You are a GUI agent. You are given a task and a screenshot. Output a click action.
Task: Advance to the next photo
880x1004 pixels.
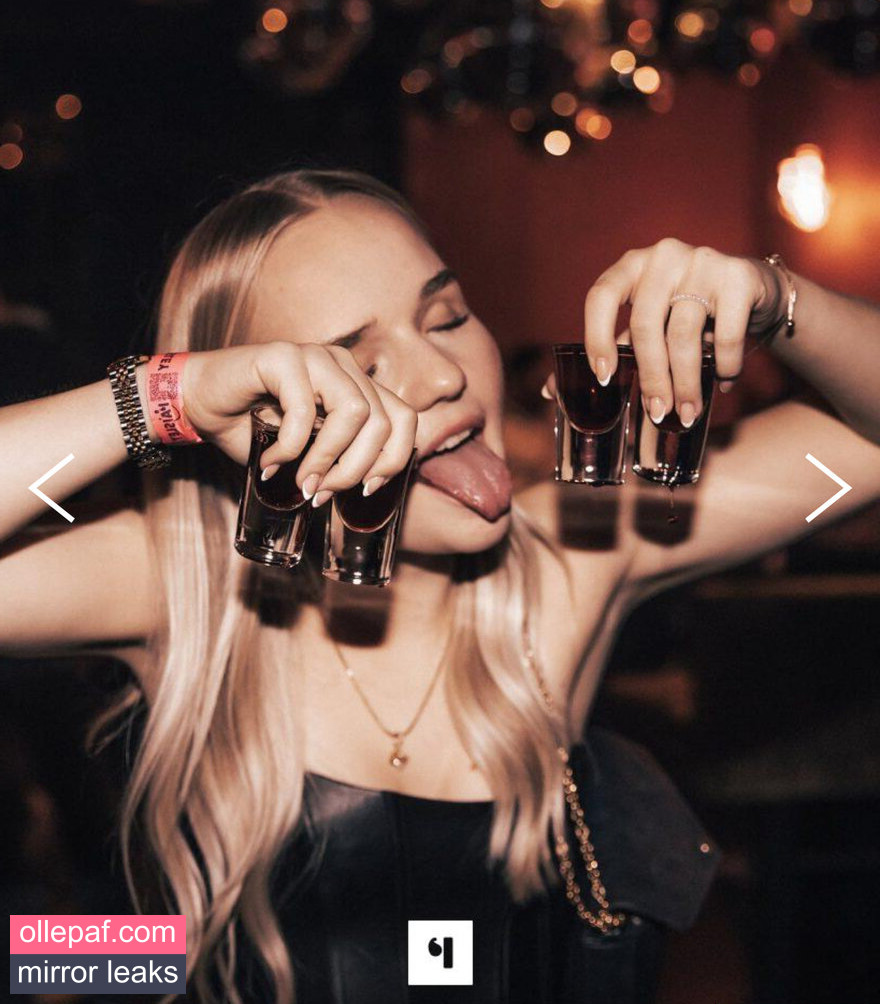click(827, 488)
